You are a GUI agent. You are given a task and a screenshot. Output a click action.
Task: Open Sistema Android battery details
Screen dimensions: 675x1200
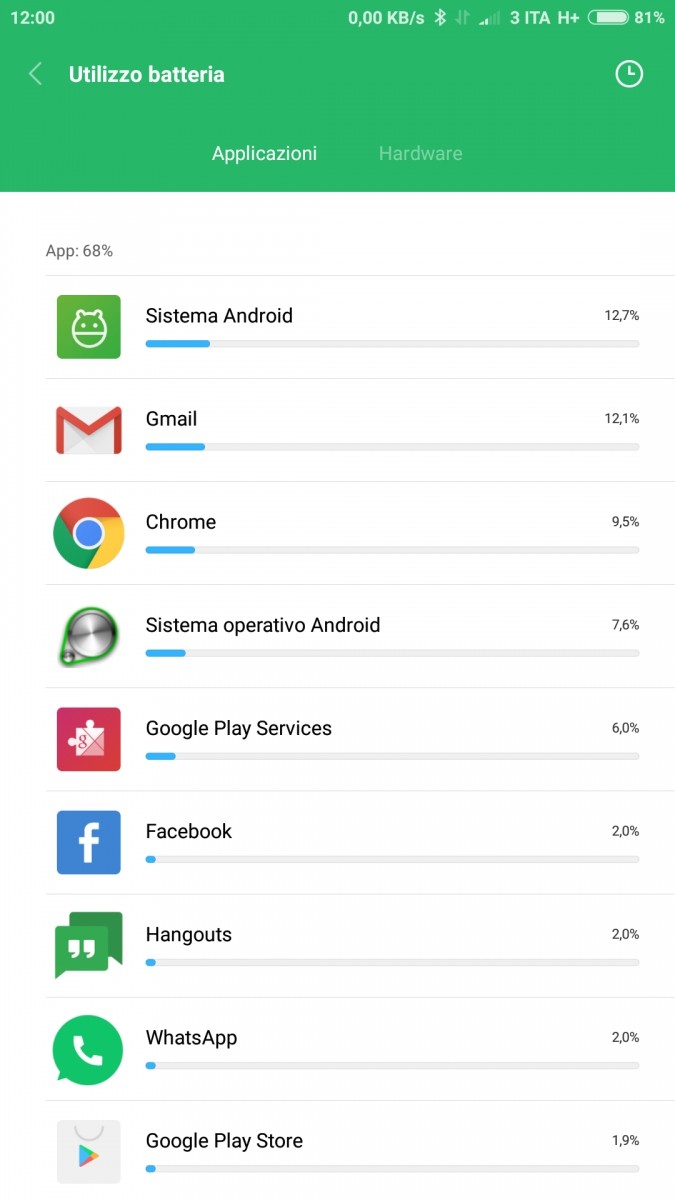tap(360, 327)
